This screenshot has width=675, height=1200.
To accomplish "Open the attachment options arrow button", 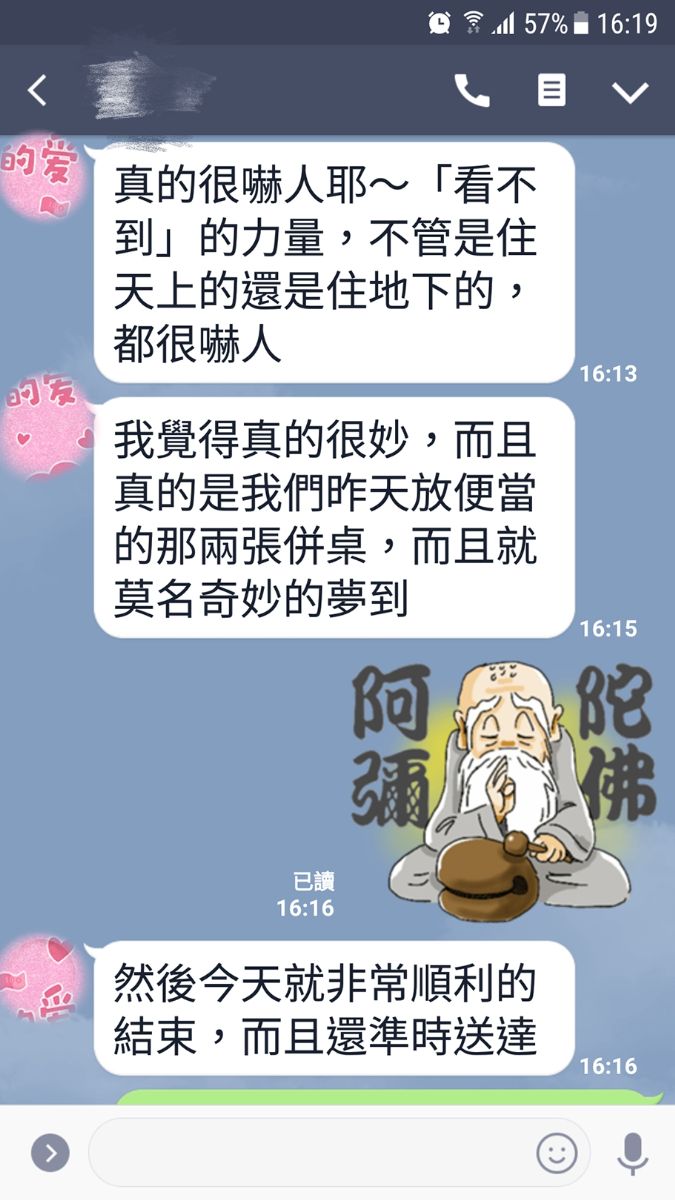I will pyautogui.click(x=50, y=1153).
